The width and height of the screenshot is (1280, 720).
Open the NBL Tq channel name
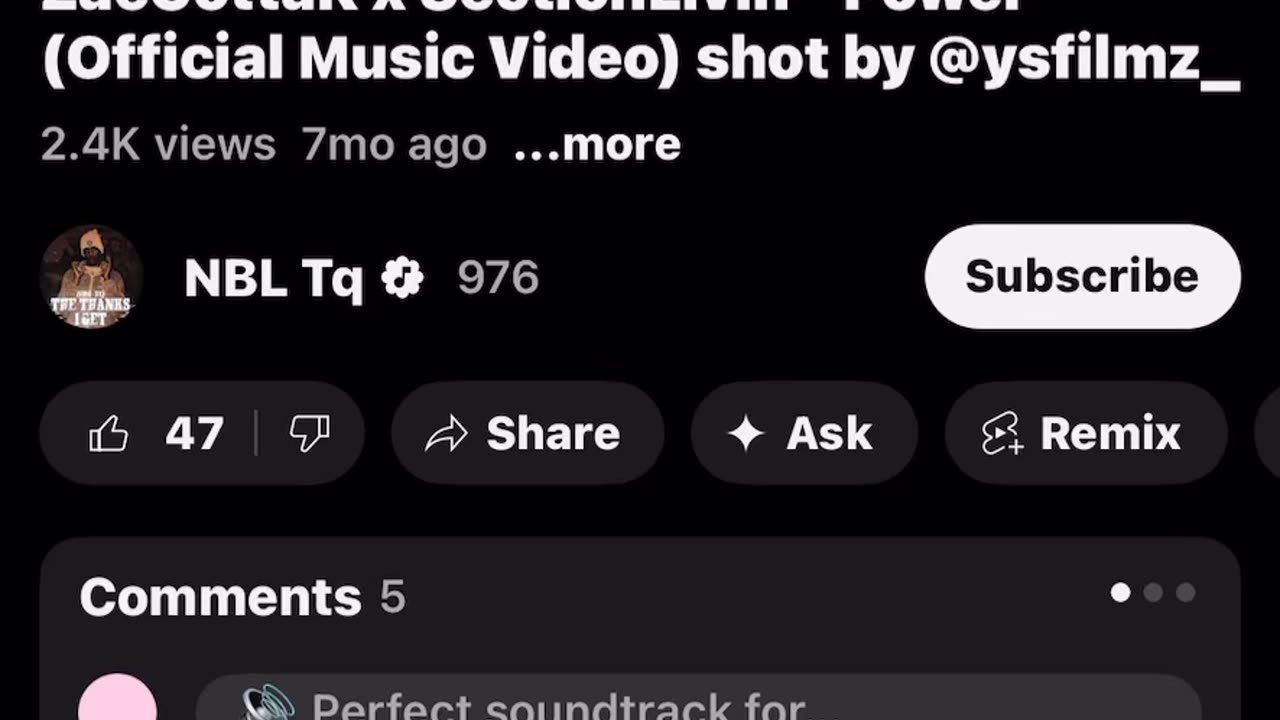[273, 278]
